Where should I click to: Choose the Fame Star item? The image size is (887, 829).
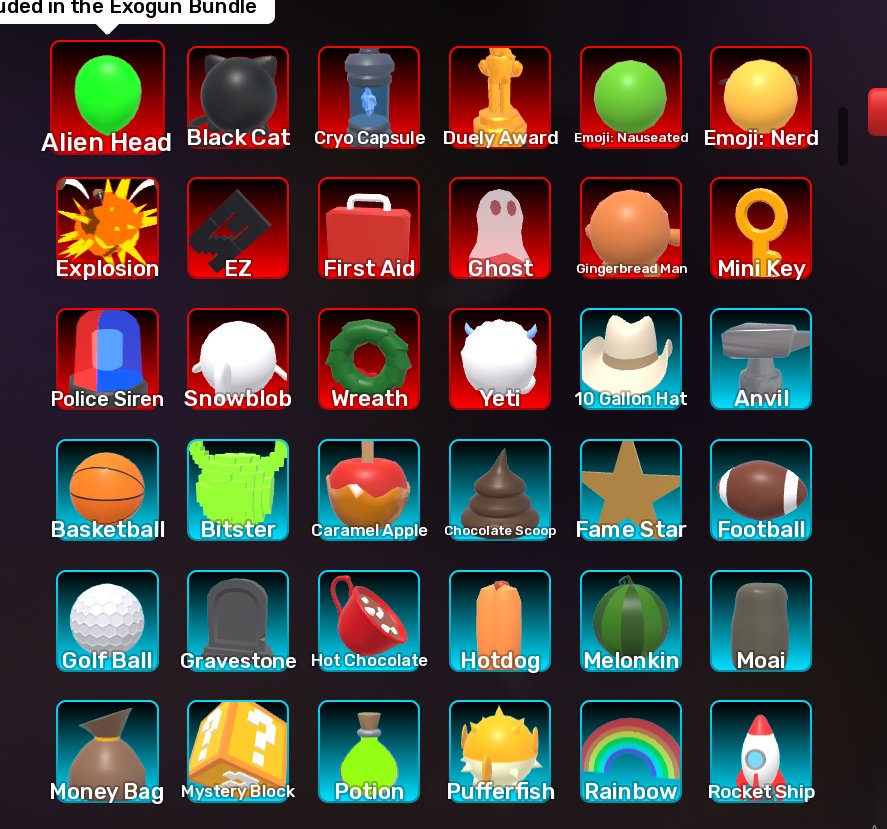tap(631, 490)
